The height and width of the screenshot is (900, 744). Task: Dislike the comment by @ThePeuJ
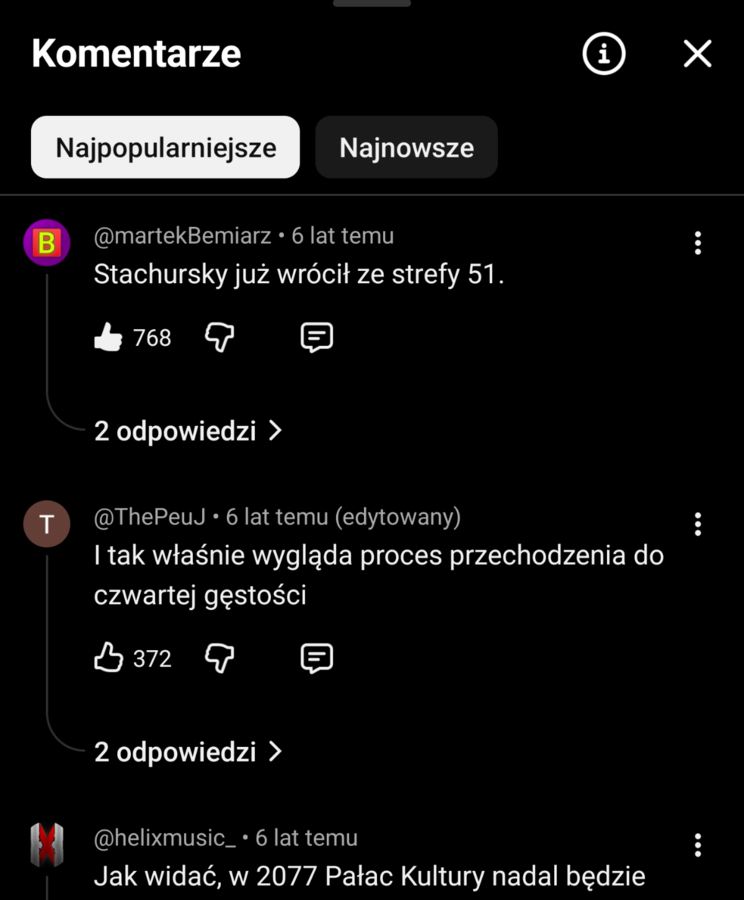(x=218, y=658)
